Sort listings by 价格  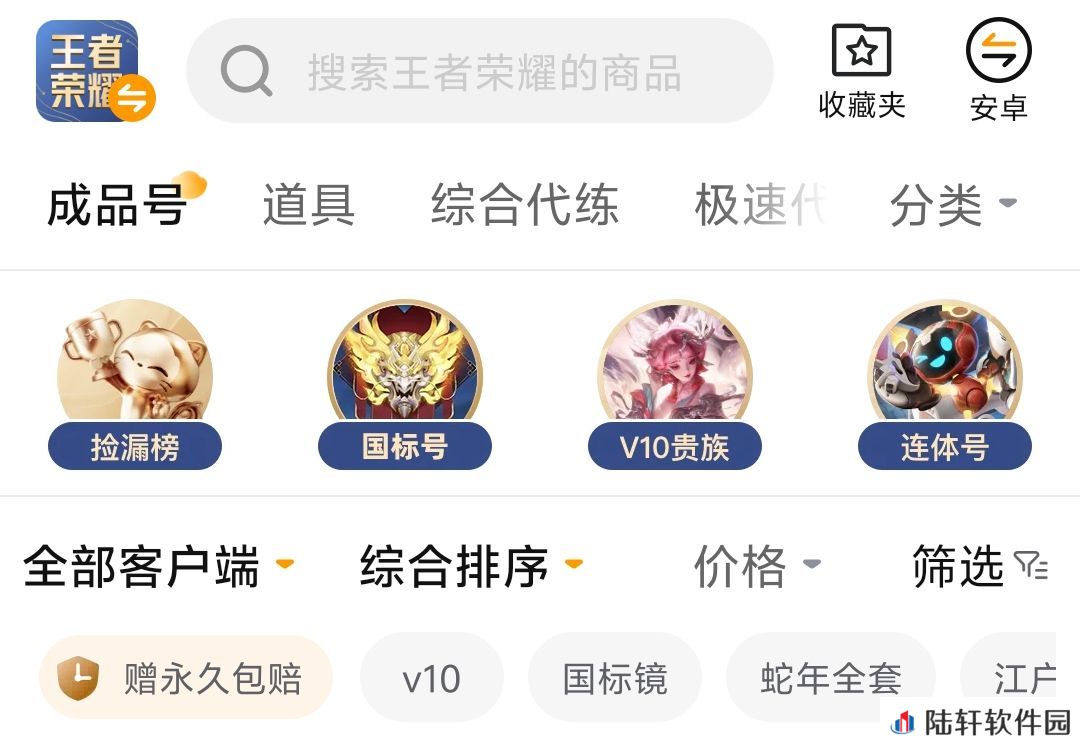click(757, 566)
